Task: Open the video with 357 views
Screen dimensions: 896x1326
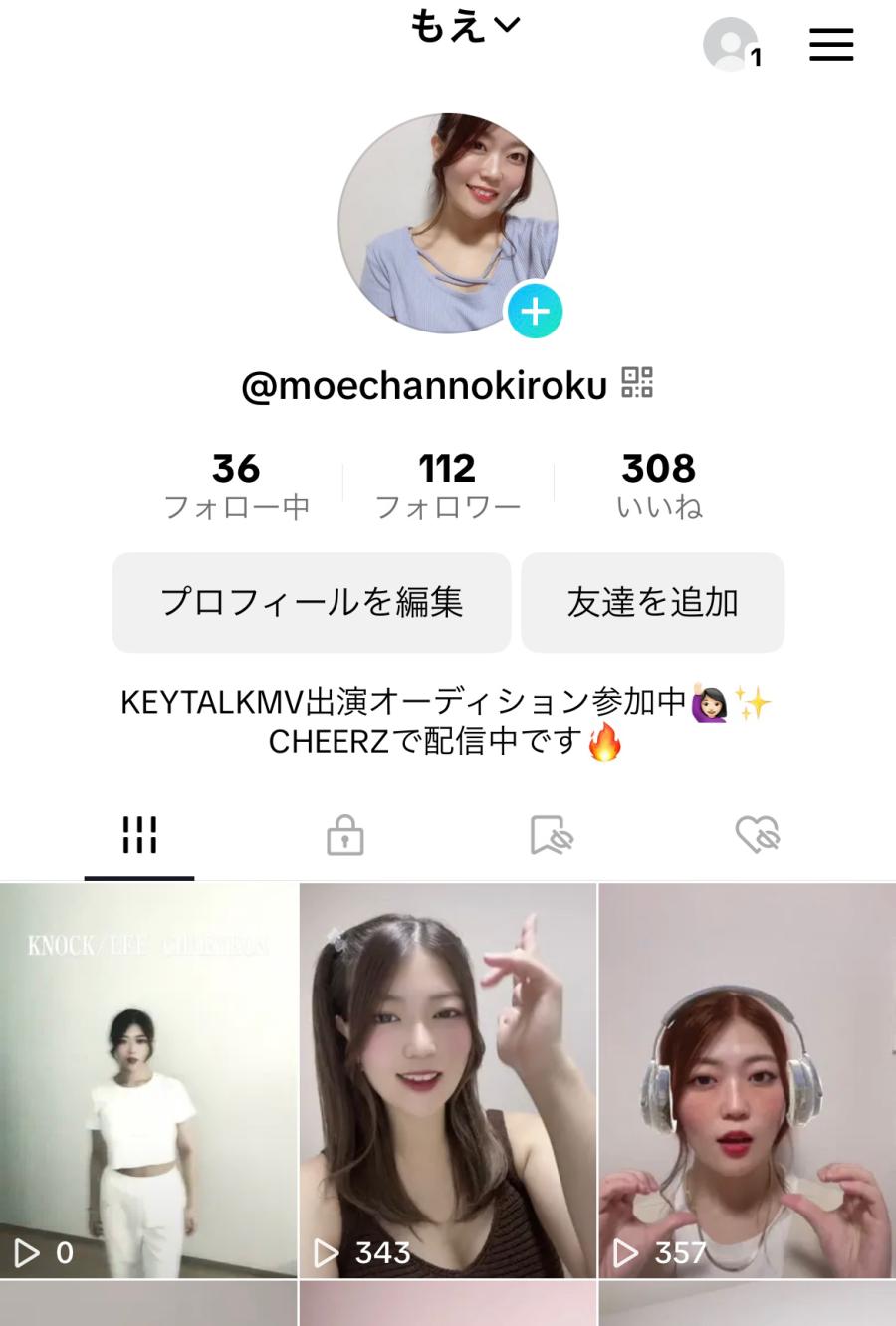Action: coord(747,1080)
